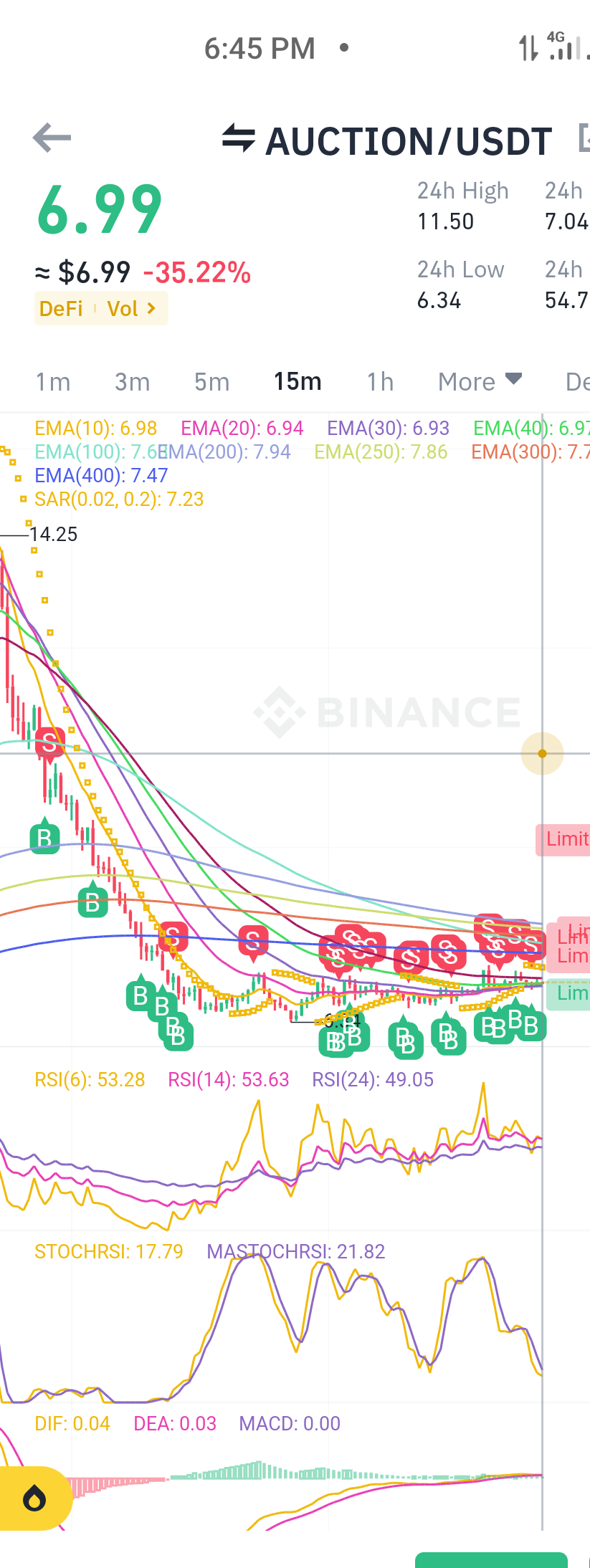Expand the More intervals dropdown

(x=479, y=382)
